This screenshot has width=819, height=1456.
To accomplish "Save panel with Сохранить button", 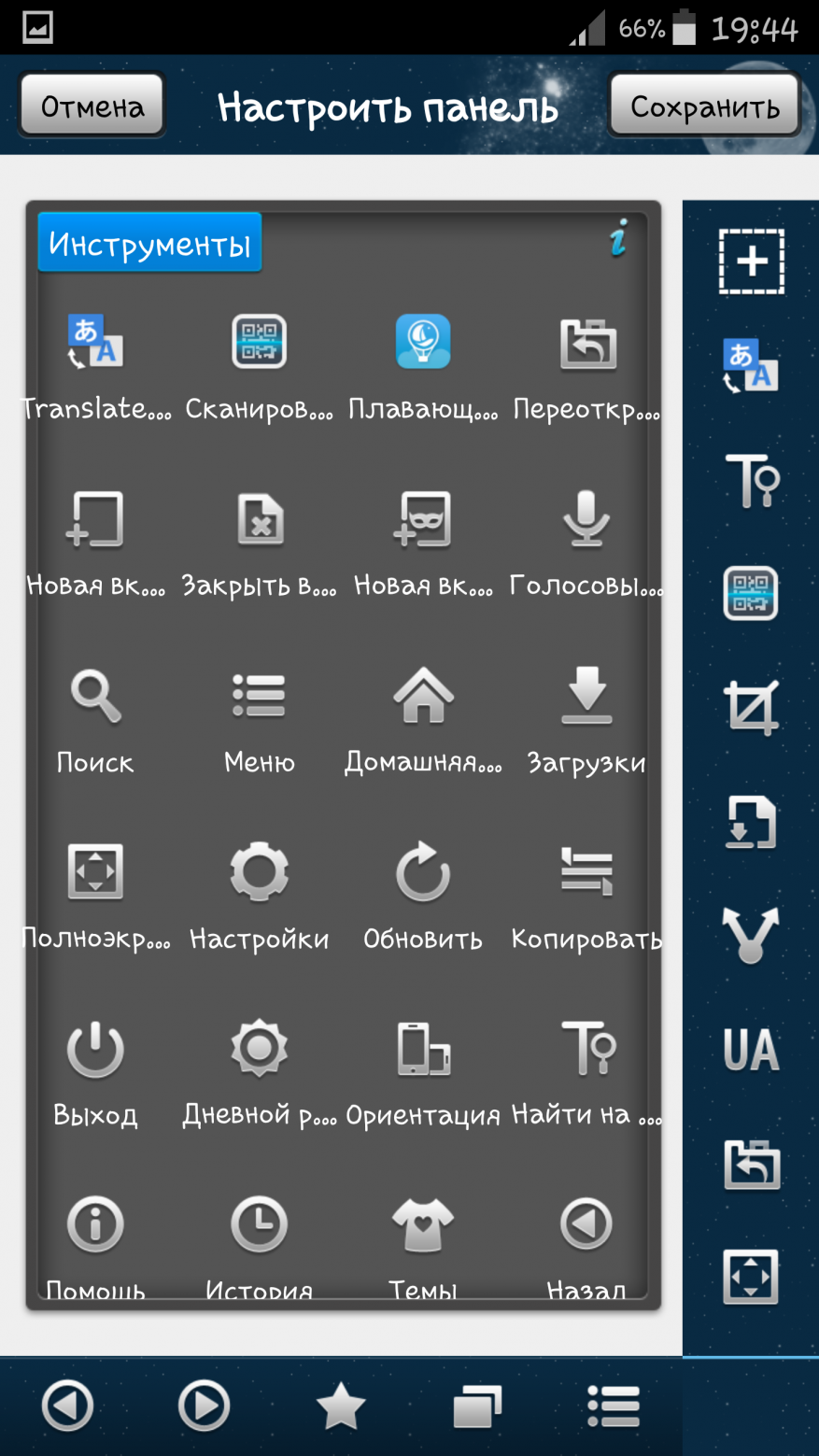I will (705, 106).
